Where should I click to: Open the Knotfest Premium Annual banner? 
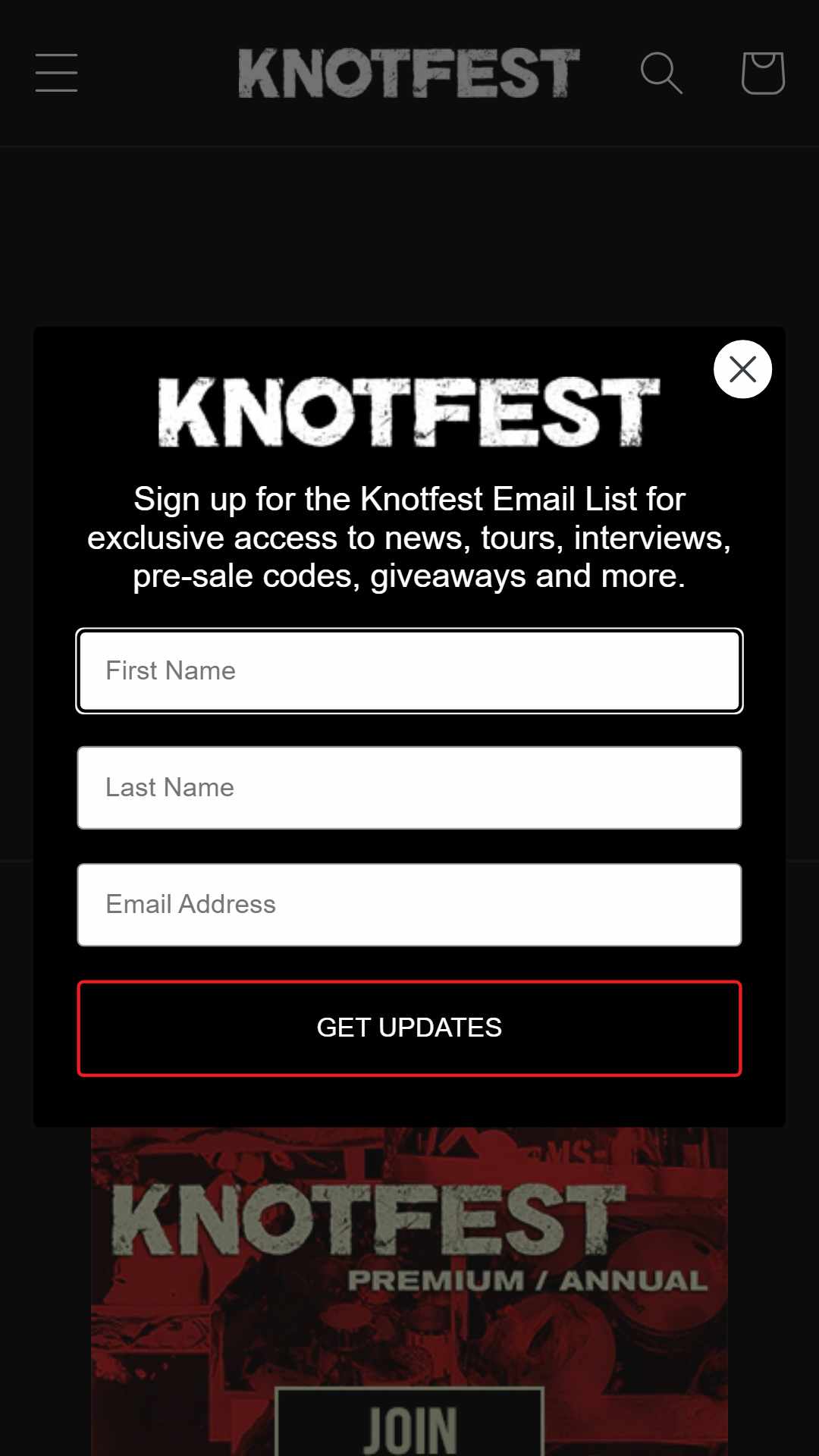pyautogui.click(x=409, y=1291)
